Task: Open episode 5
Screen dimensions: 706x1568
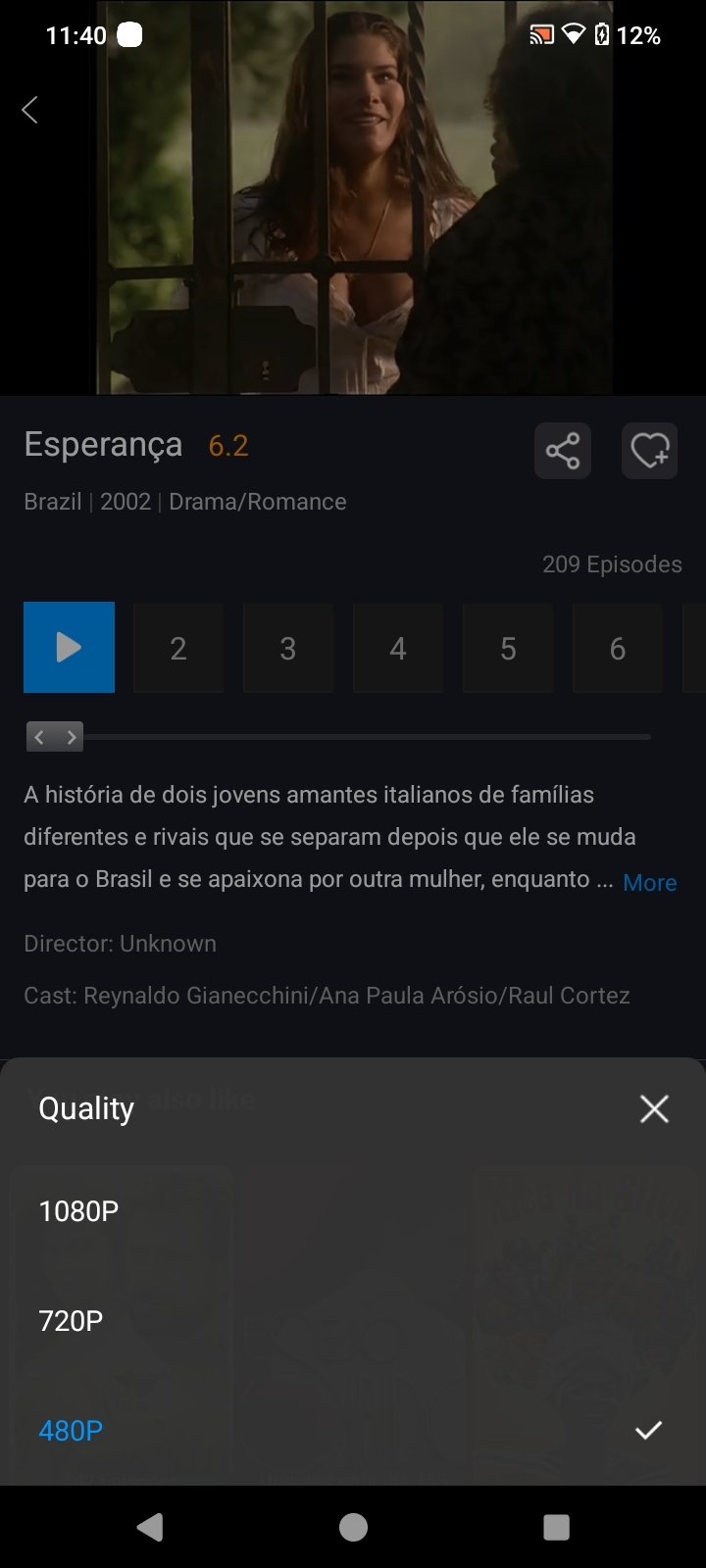Action: click(508, 648)
